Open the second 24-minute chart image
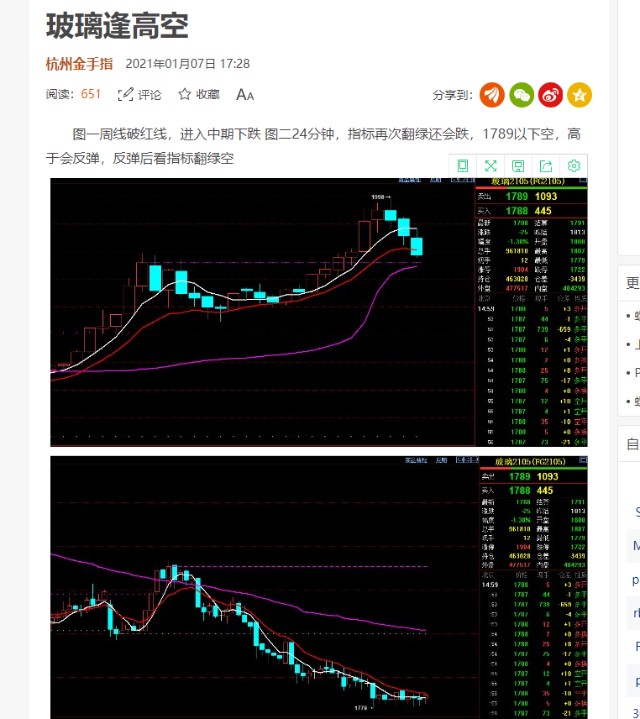 pos(319,586)
